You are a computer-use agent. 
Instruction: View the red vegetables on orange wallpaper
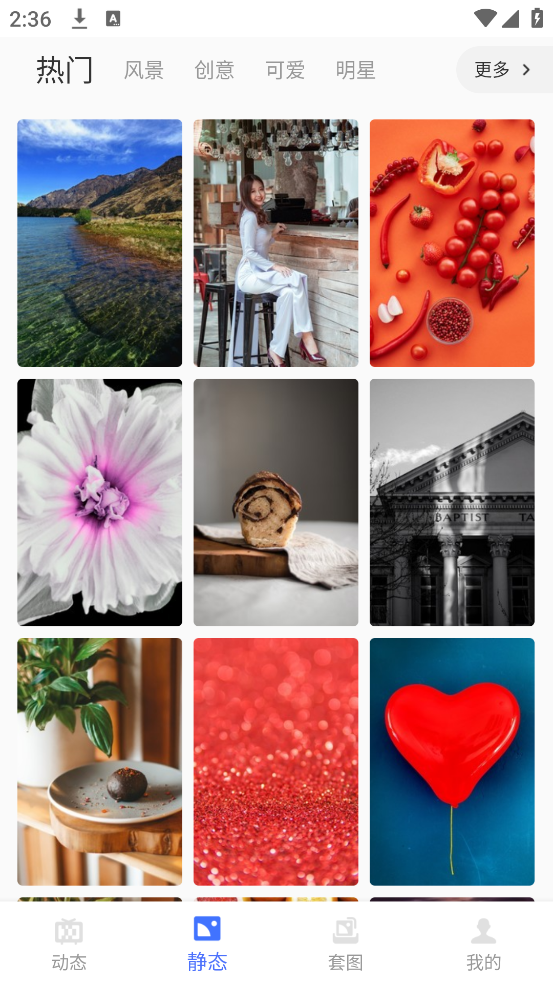point(452,243)
